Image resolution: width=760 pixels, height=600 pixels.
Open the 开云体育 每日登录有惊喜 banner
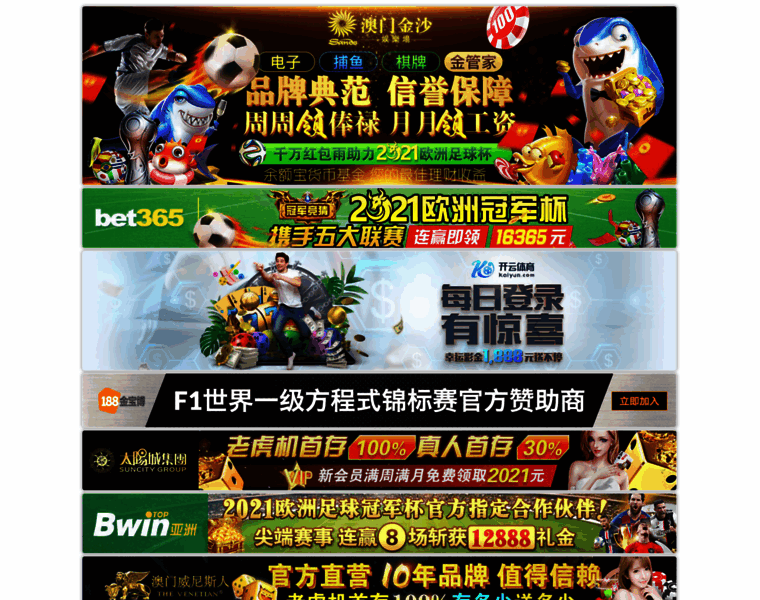click(x=379, y=310)
